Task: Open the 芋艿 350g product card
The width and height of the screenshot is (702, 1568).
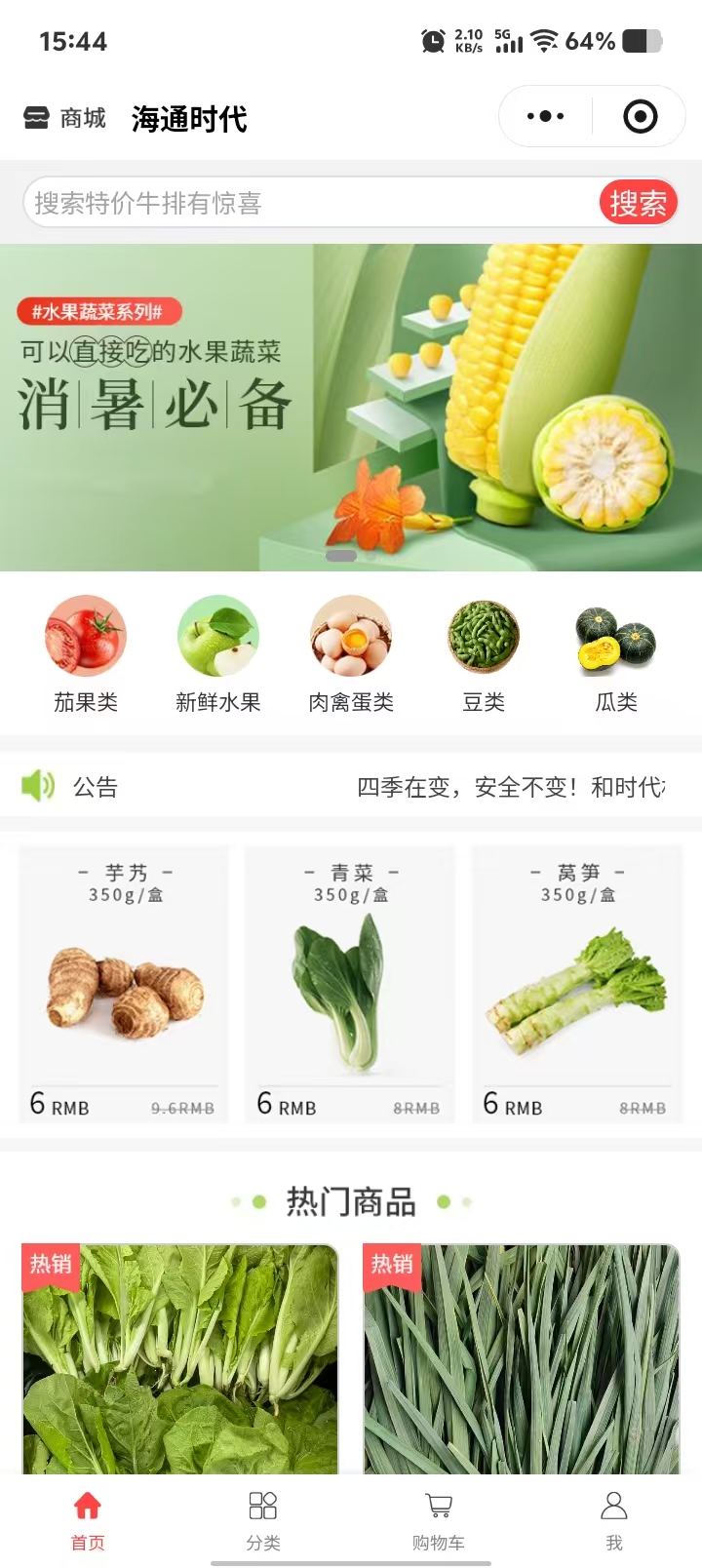Action: [125, 985]
